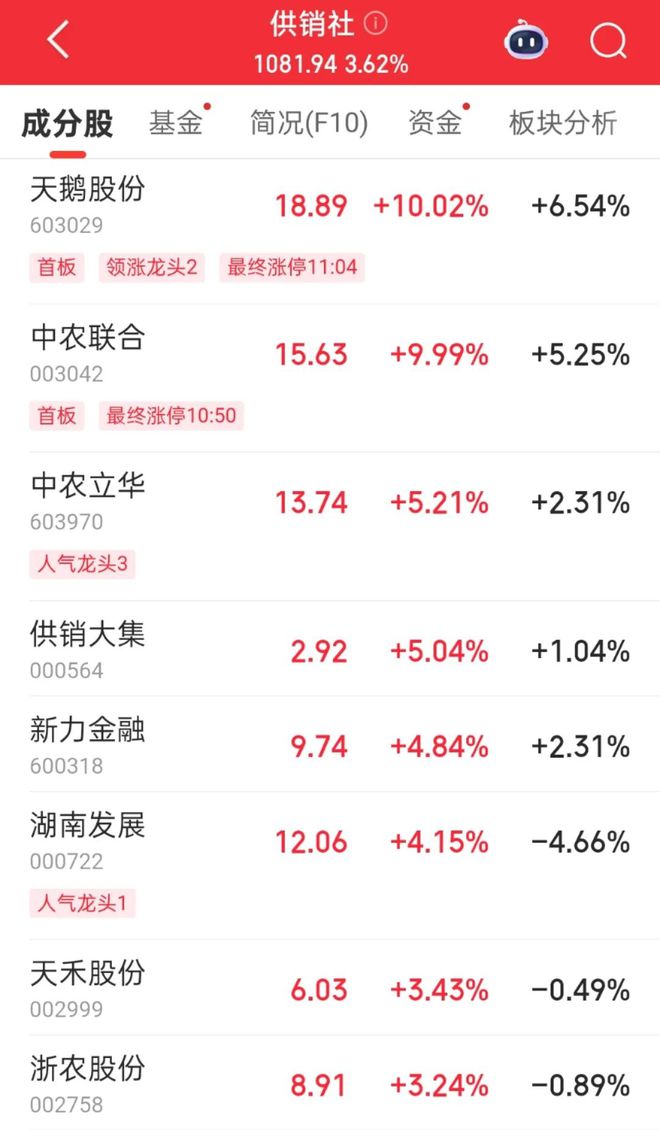Image resolution: width=660 pixels, height=1130 pixels.
Task: Open stock 天鹅股份 603029
Action: coord(330,230)
